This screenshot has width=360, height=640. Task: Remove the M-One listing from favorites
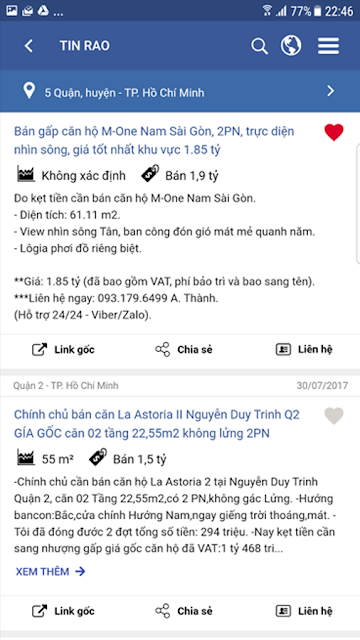click(334, 133)
